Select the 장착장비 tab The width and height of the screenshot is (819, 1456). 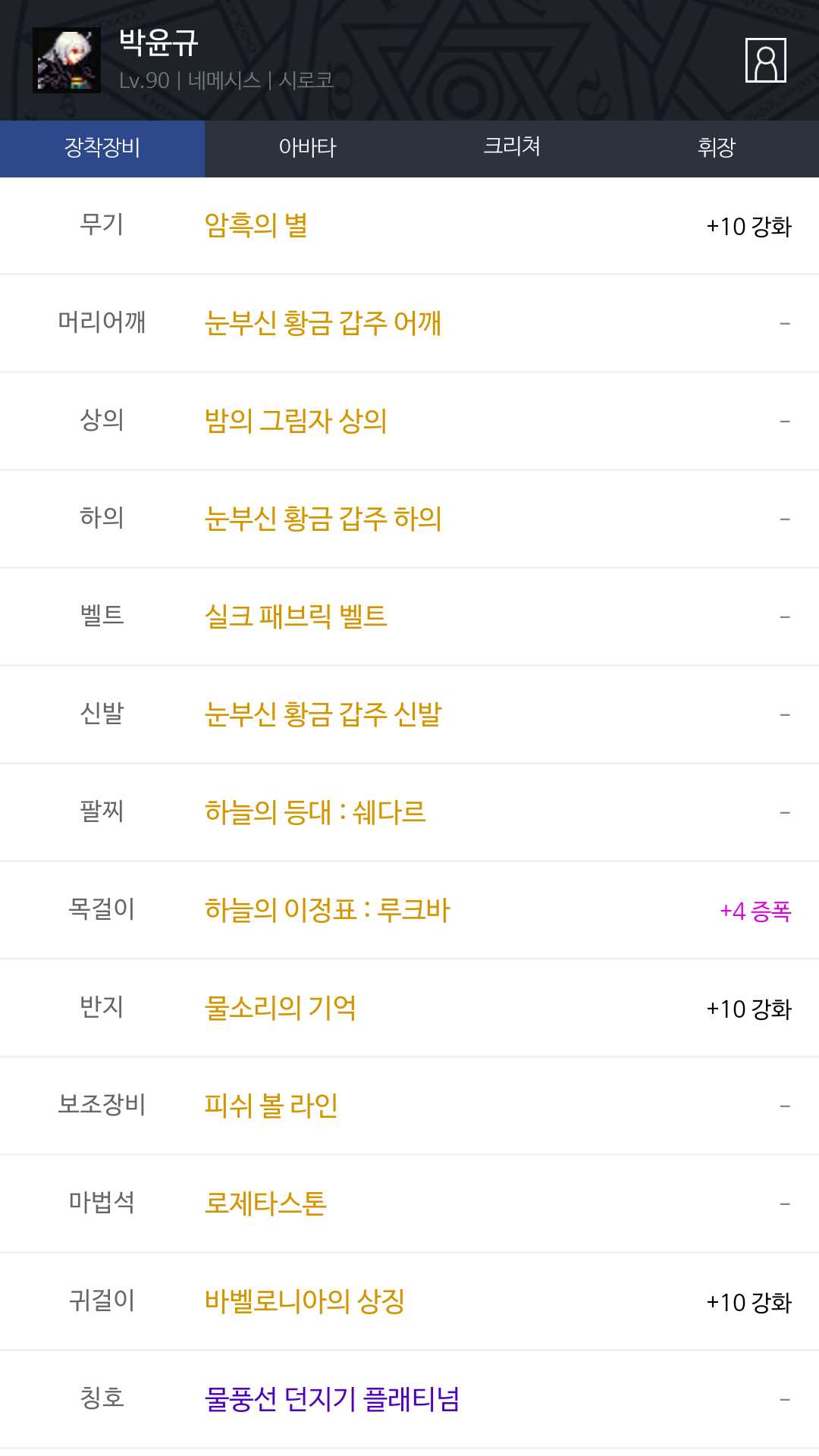click(102, 148)
